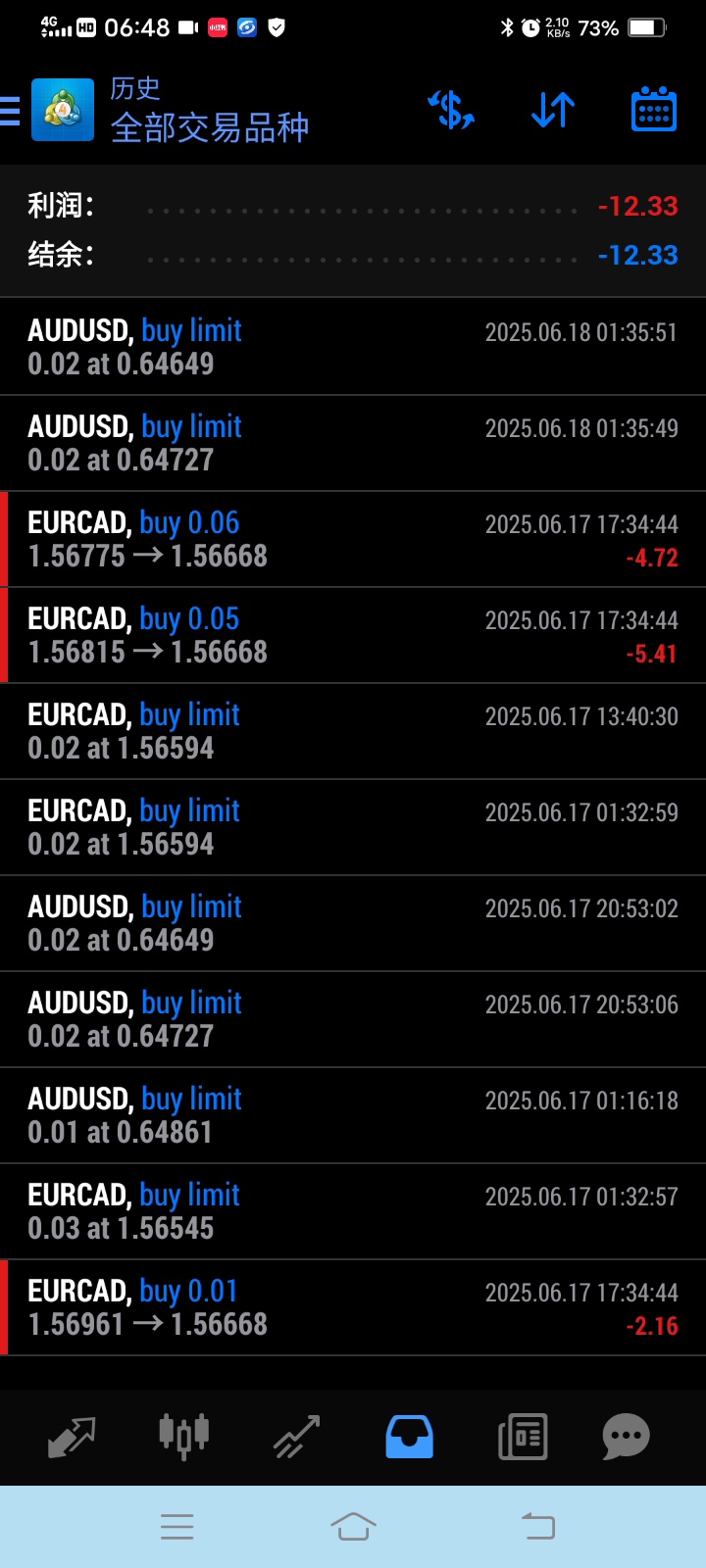Select EURCAD buy limit from 13:40:30
The height and width of the screenshot is (1568, 706).
pos(353,731)
